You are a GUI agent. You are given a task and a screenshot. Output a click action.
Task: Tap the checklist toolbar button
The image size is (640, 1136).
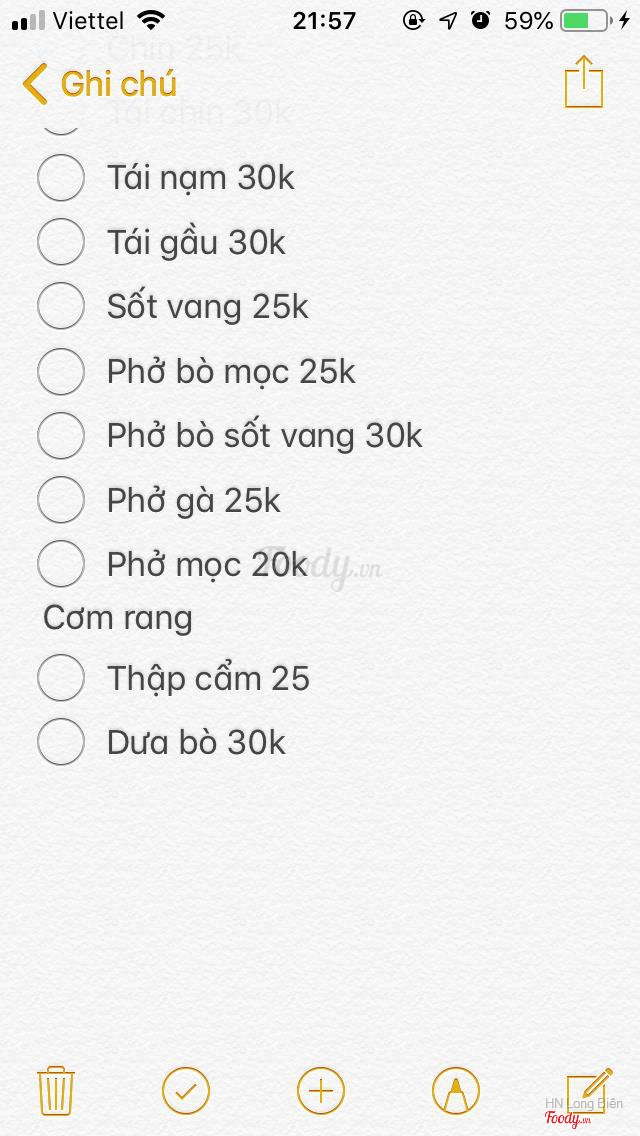click(186, 1090)
